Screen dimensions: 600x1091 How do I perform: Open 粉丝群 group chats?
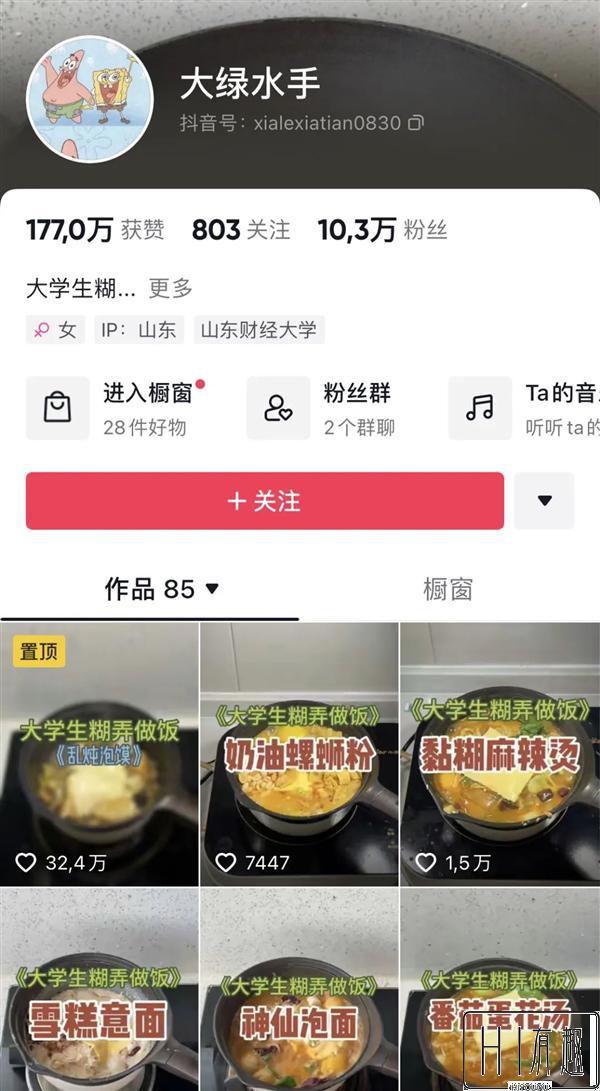coord(330,408)
